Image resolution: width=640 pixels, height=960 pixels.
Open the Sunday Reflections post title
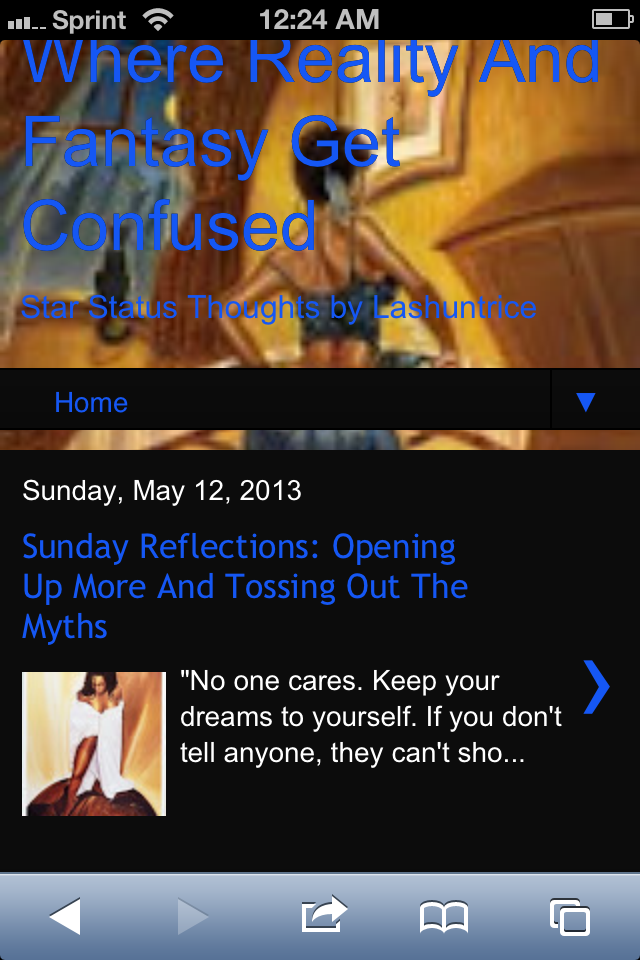pos(245,586)
